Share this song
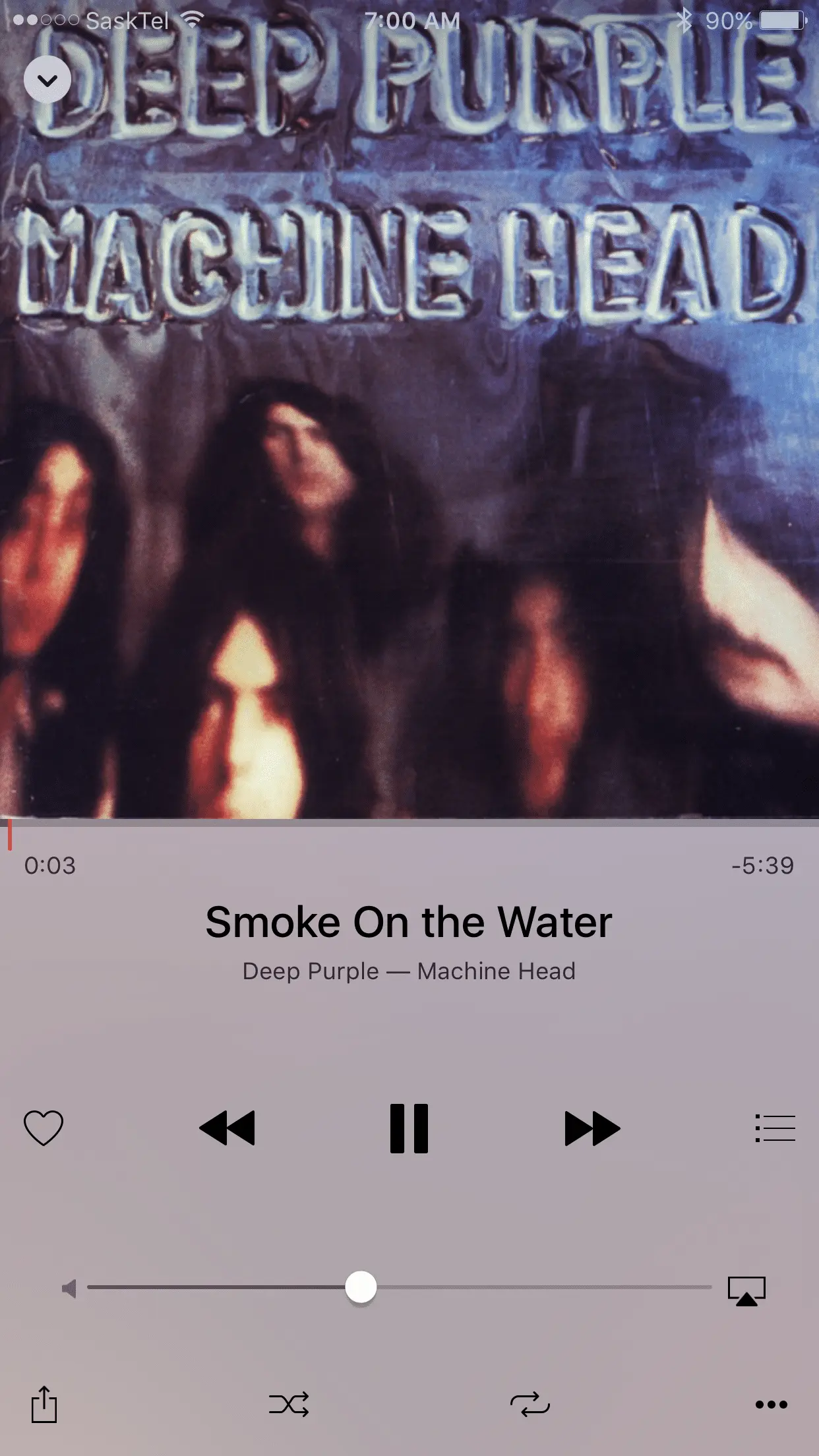This screenshot has width=819, height=1456. [x=44, y=1404]
